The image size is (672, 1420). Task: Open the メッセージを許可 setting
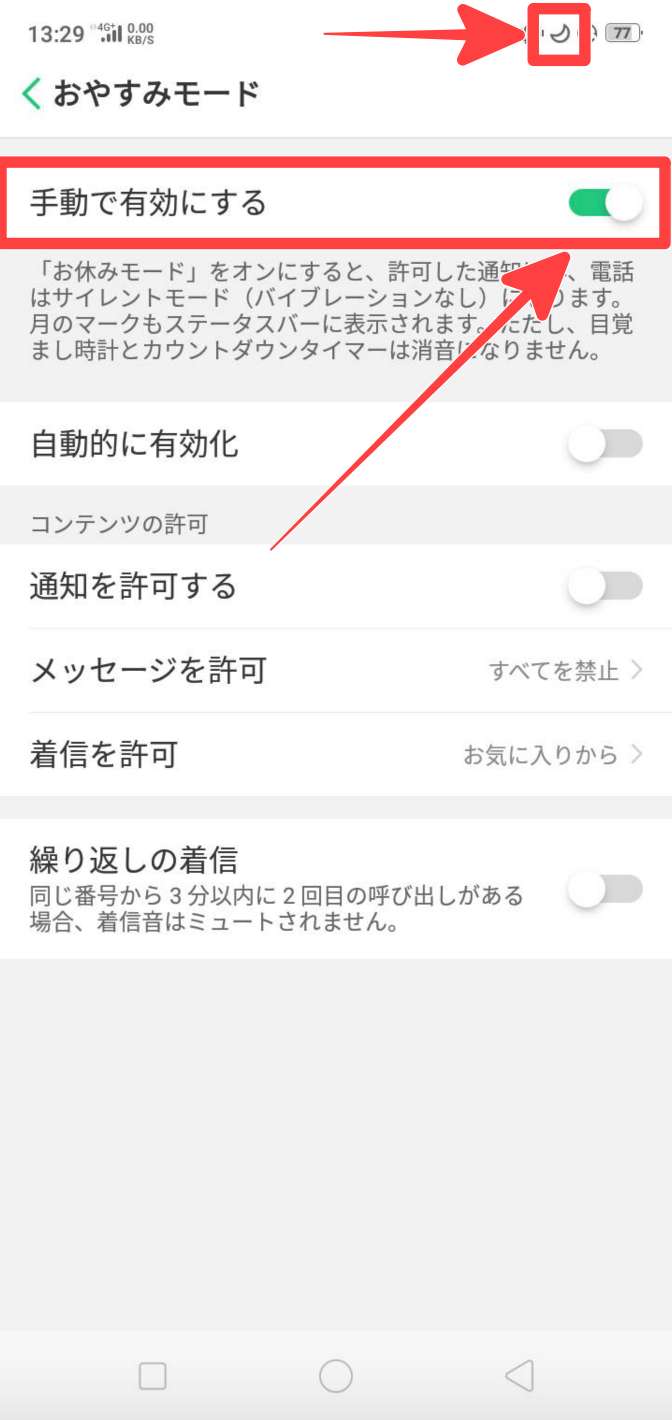pyautogui.click(x=336, y=671)
